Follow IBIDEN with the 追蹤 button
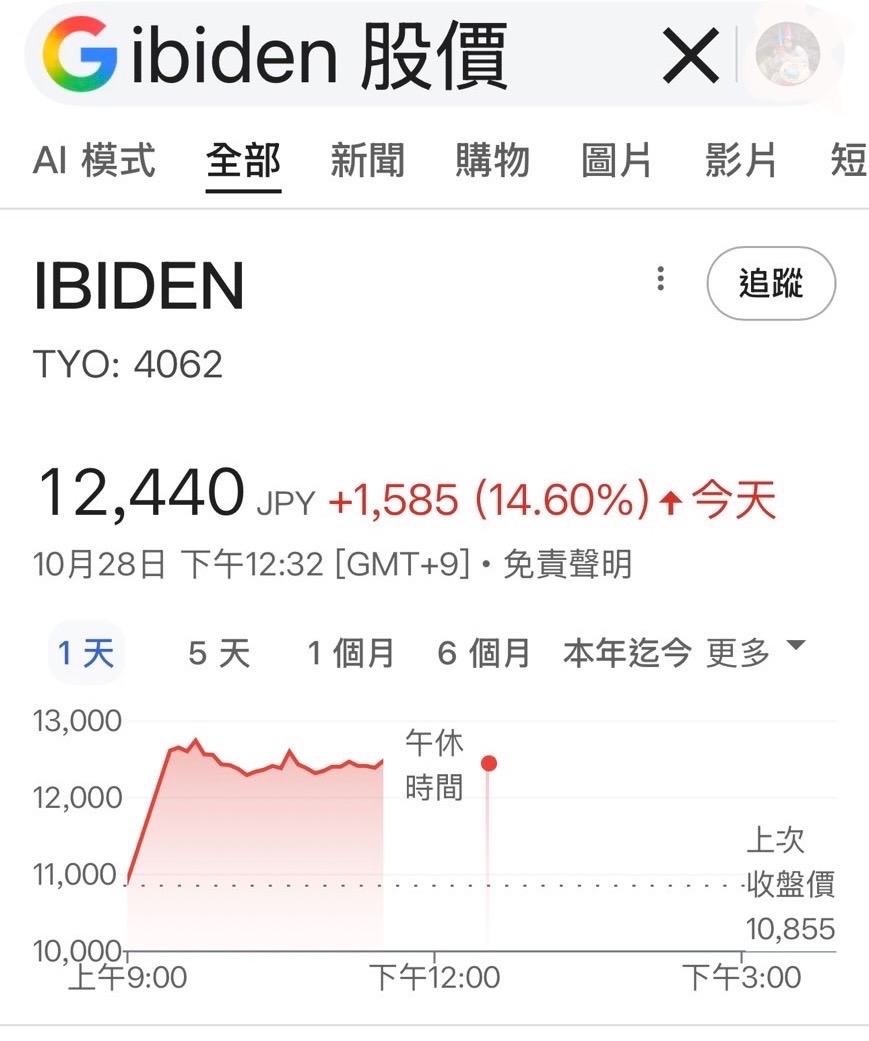This screenshot has width=869, height=1041. tap(771, 284)
